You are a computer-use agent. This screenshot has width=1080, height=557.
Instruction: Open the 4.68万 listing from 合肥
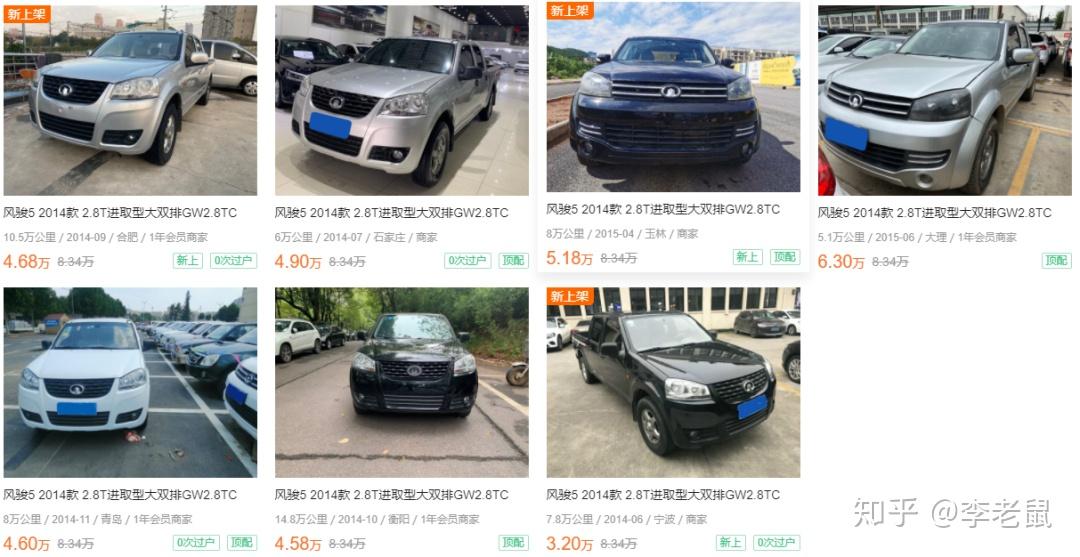130,100
